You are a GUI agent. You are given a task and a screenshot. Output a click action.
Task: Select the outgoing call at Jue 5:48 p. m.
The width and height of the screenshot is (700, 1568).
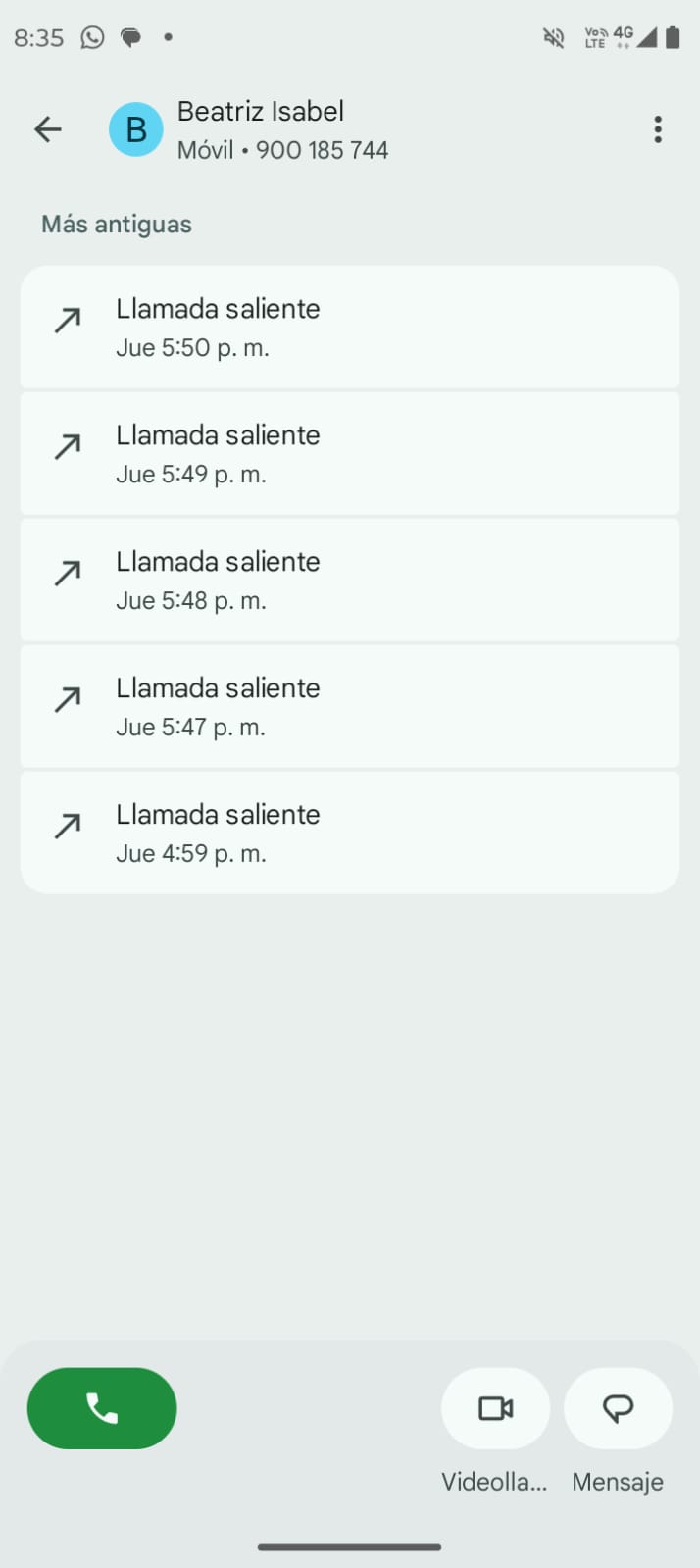[349, 580]
